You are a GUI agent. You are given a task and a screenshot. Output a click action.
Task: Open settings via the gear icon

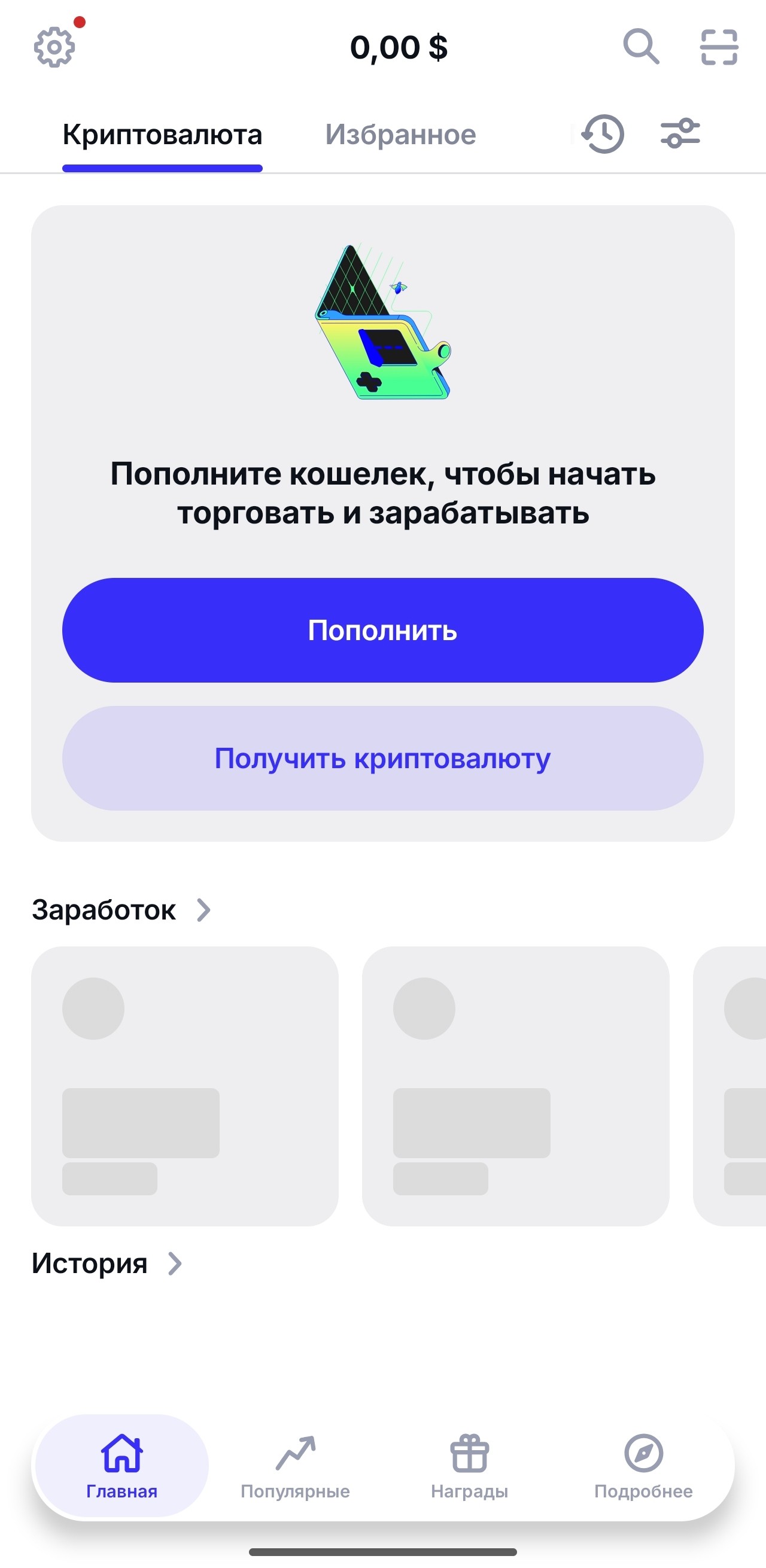(54, 47)
